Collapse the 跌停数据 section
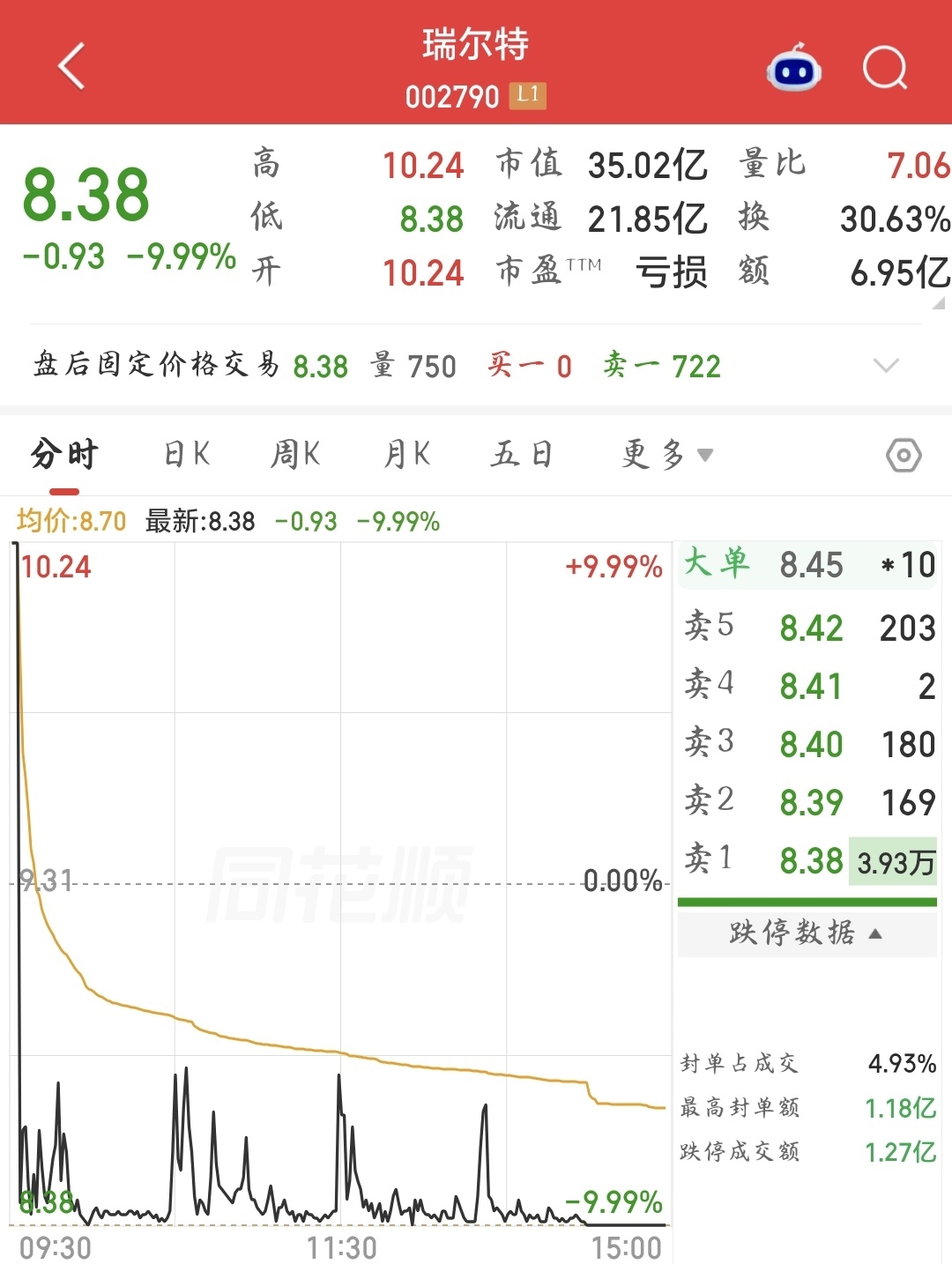 click(807, 933)
